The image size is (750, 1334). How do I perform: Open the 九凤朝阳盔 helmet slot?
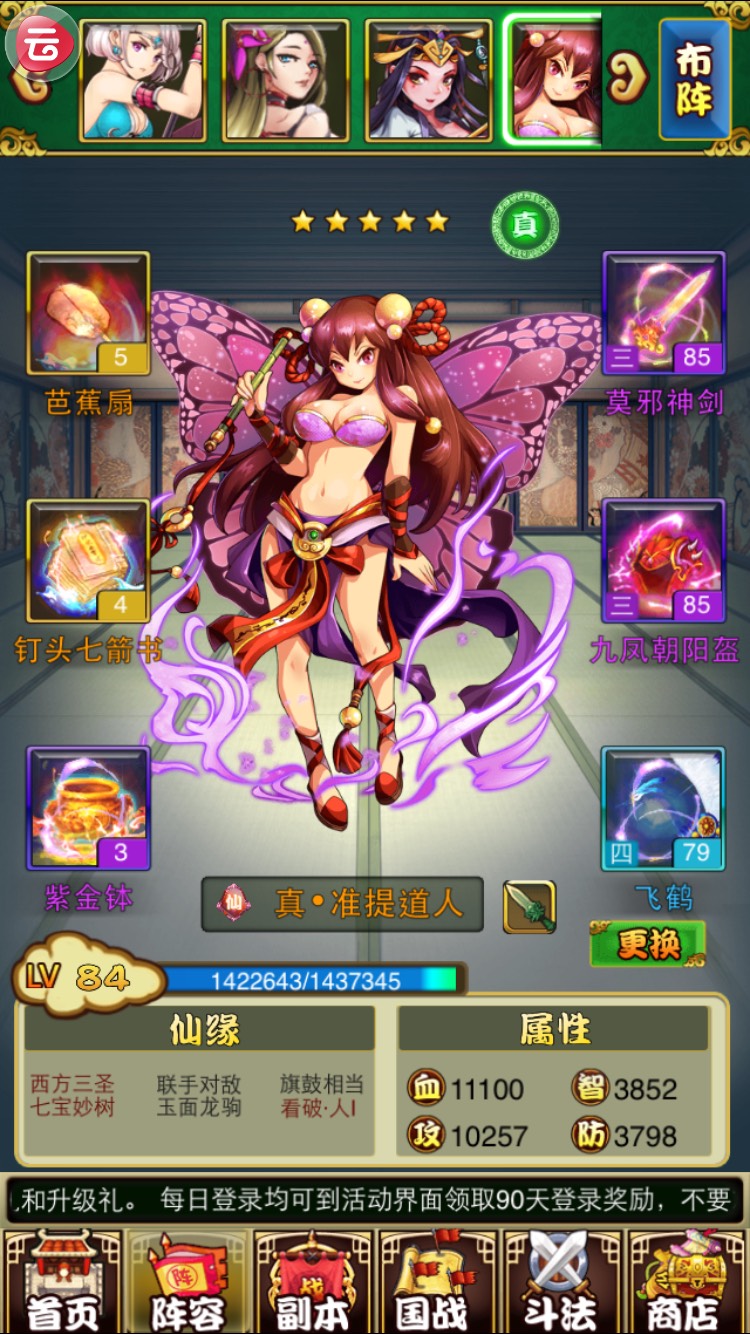[663, 561]
